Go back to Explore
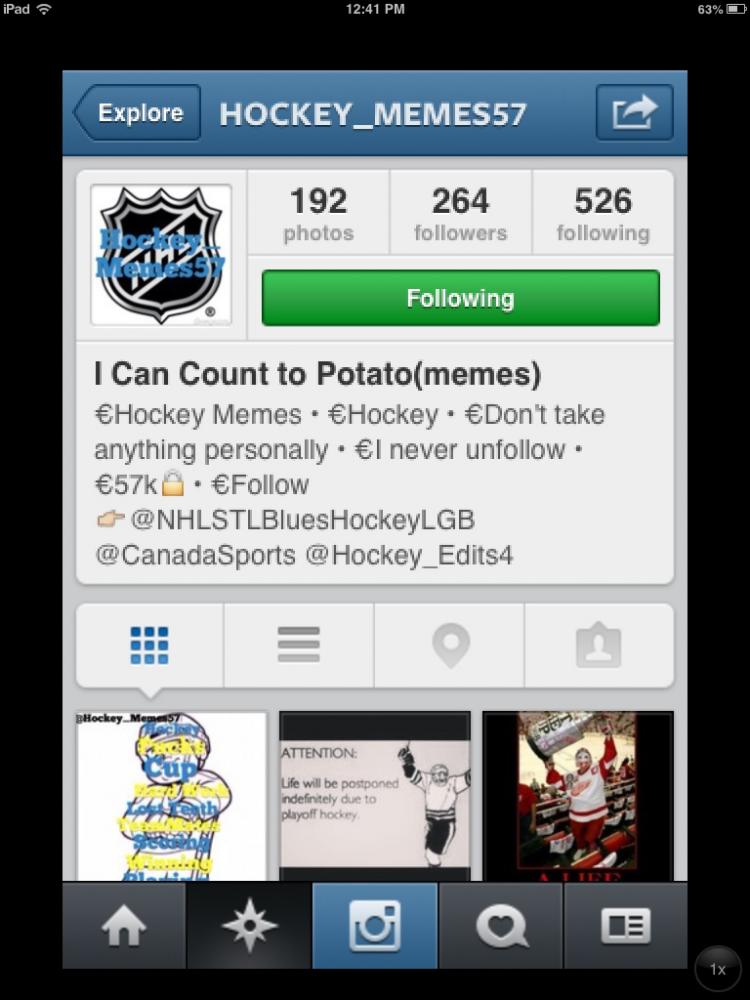750x1000 pixels. pos(137,113)
